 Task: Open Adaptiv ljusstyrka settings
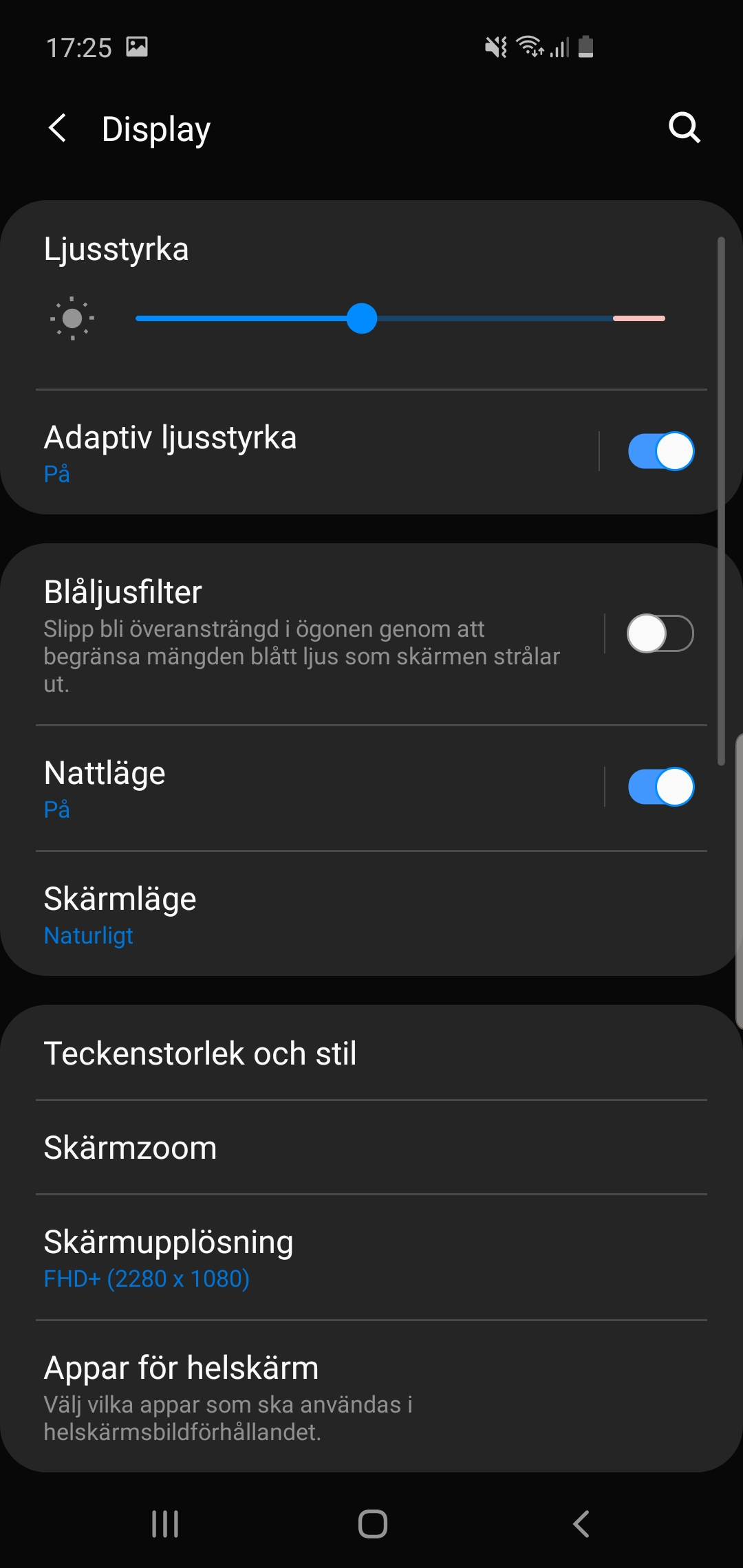(x=275, y=451)
